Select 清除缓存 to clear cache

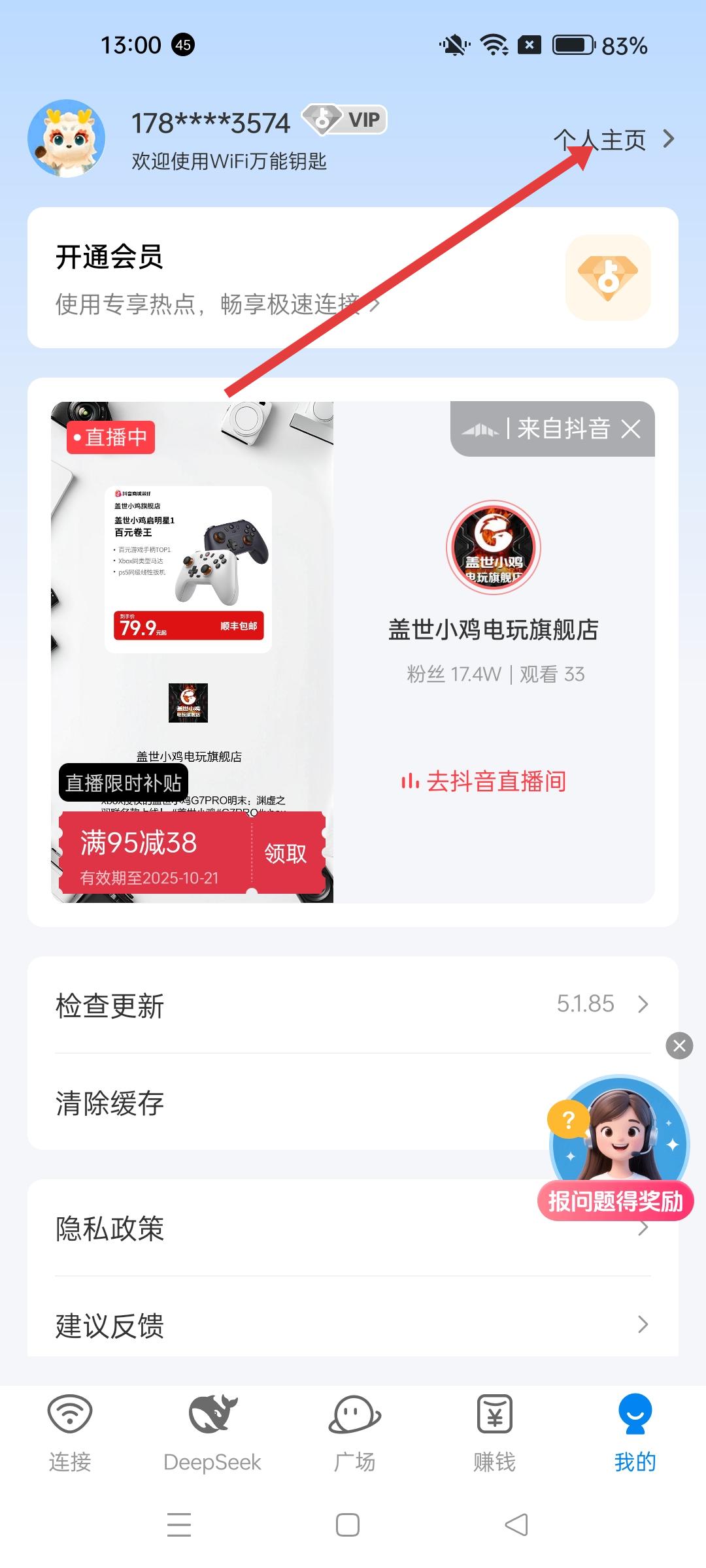click(261, 1103)
